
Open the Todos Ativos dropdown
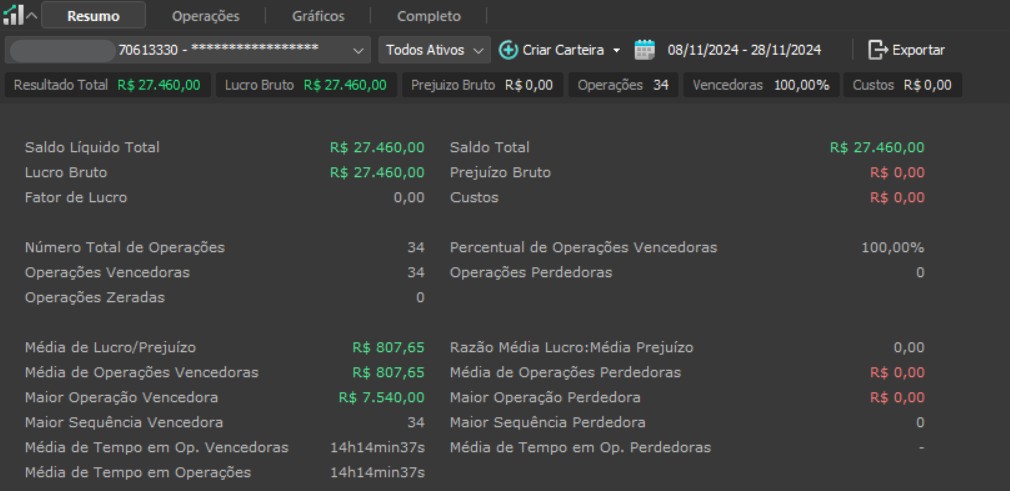pos(434,50)
